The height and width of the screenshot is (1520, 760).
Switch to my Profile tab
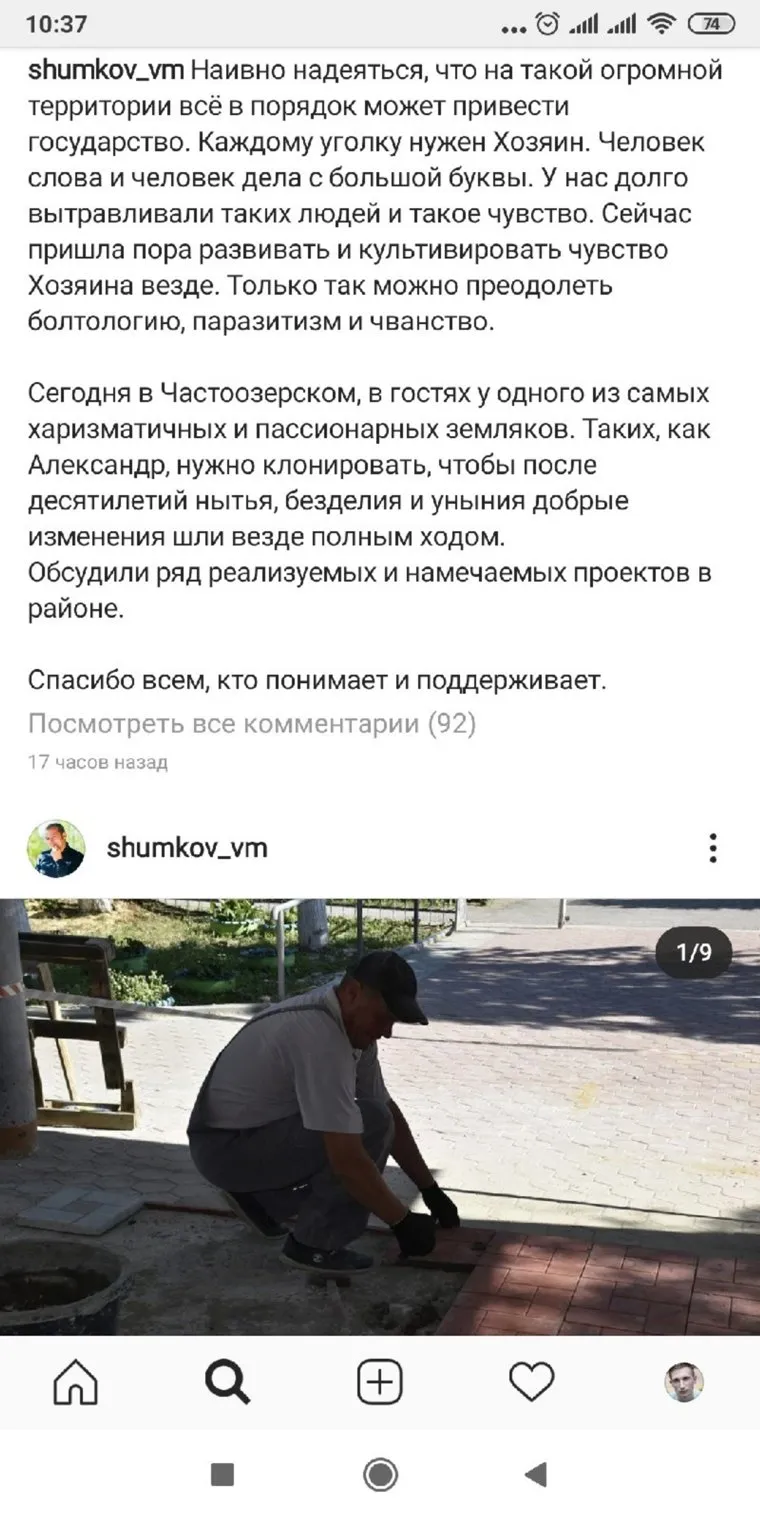pos(684,1383)
